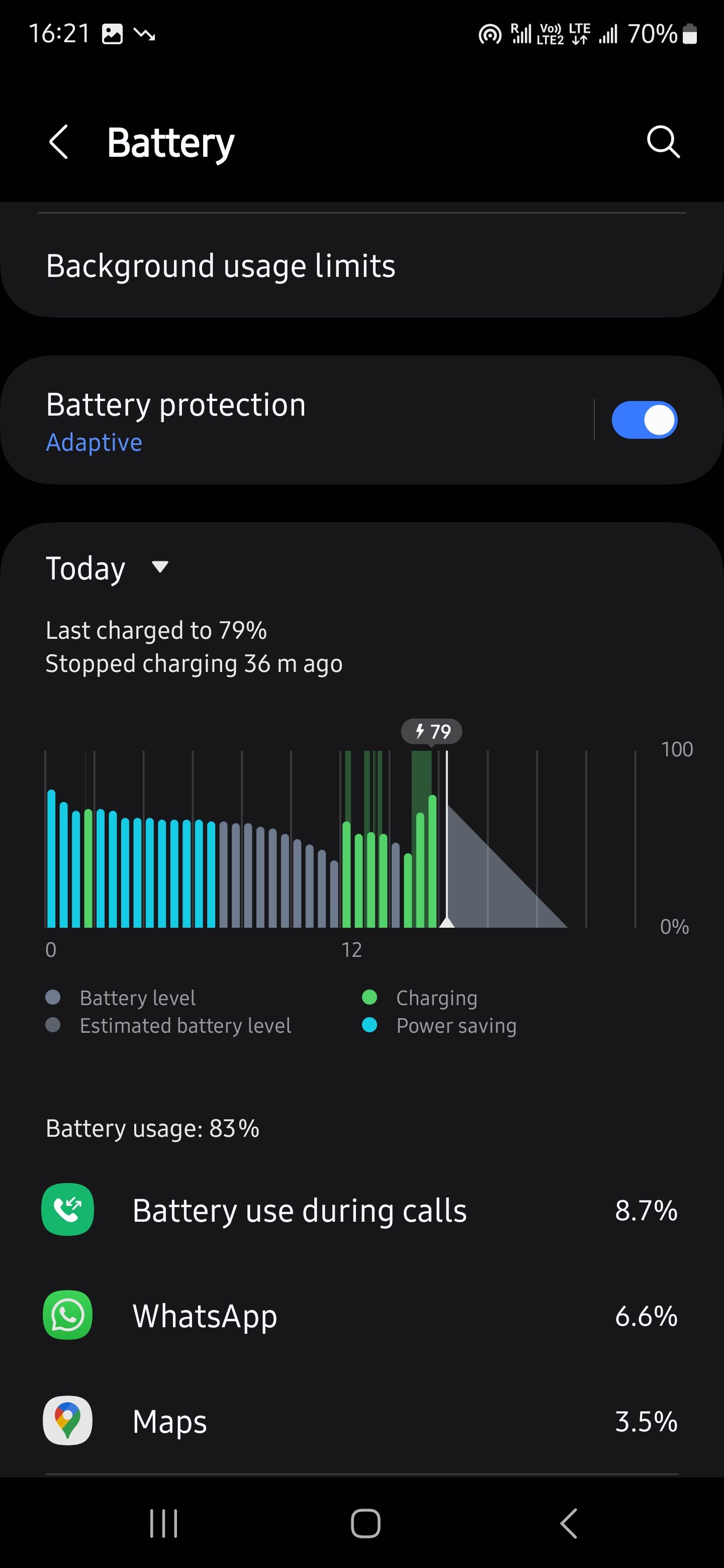Tap the back arrow next to Battery title
Viewport: 724px width, 1568px height.
click(58, 142)
